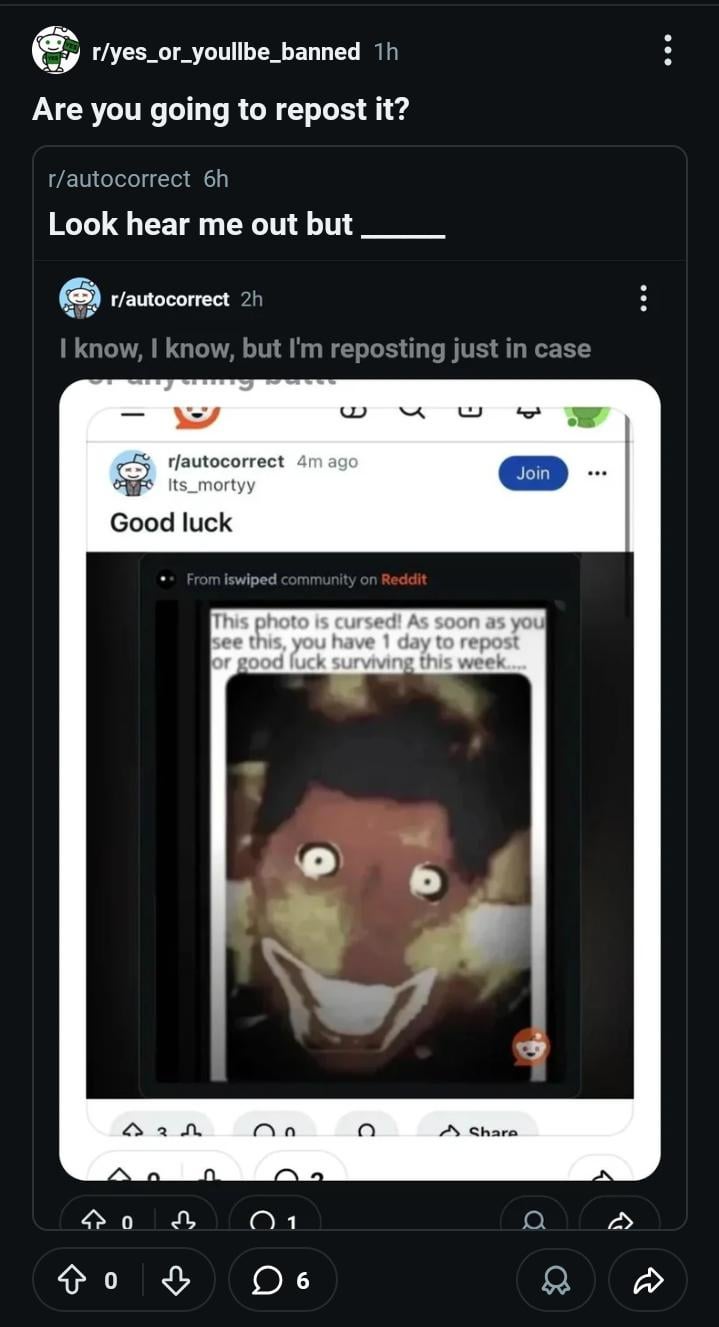Share this post
Viewport: 719px width, 1327px height.
tap(648, 1279)
